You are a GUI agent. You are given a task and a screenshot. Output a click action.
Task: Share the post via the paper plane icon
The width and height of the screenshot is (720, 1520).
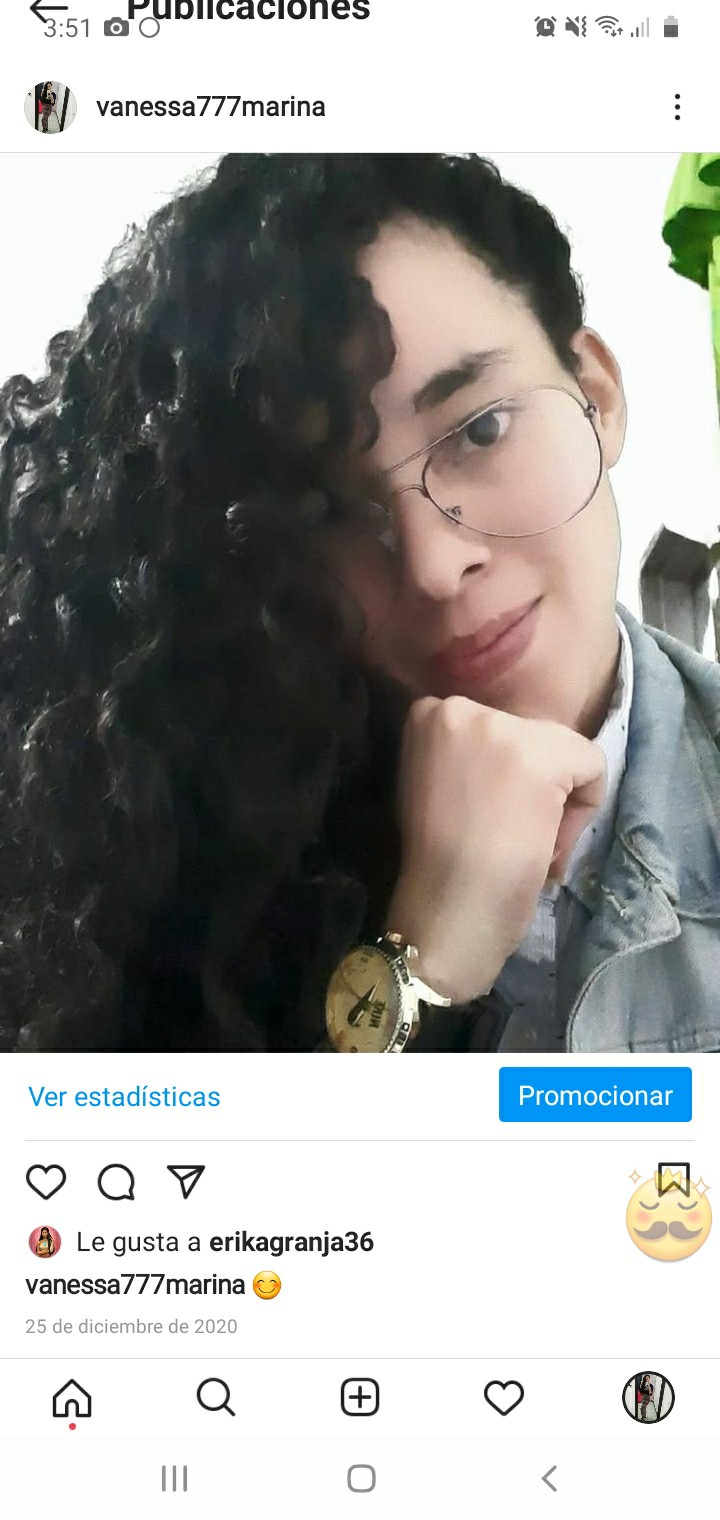(x=186, y=1182)
